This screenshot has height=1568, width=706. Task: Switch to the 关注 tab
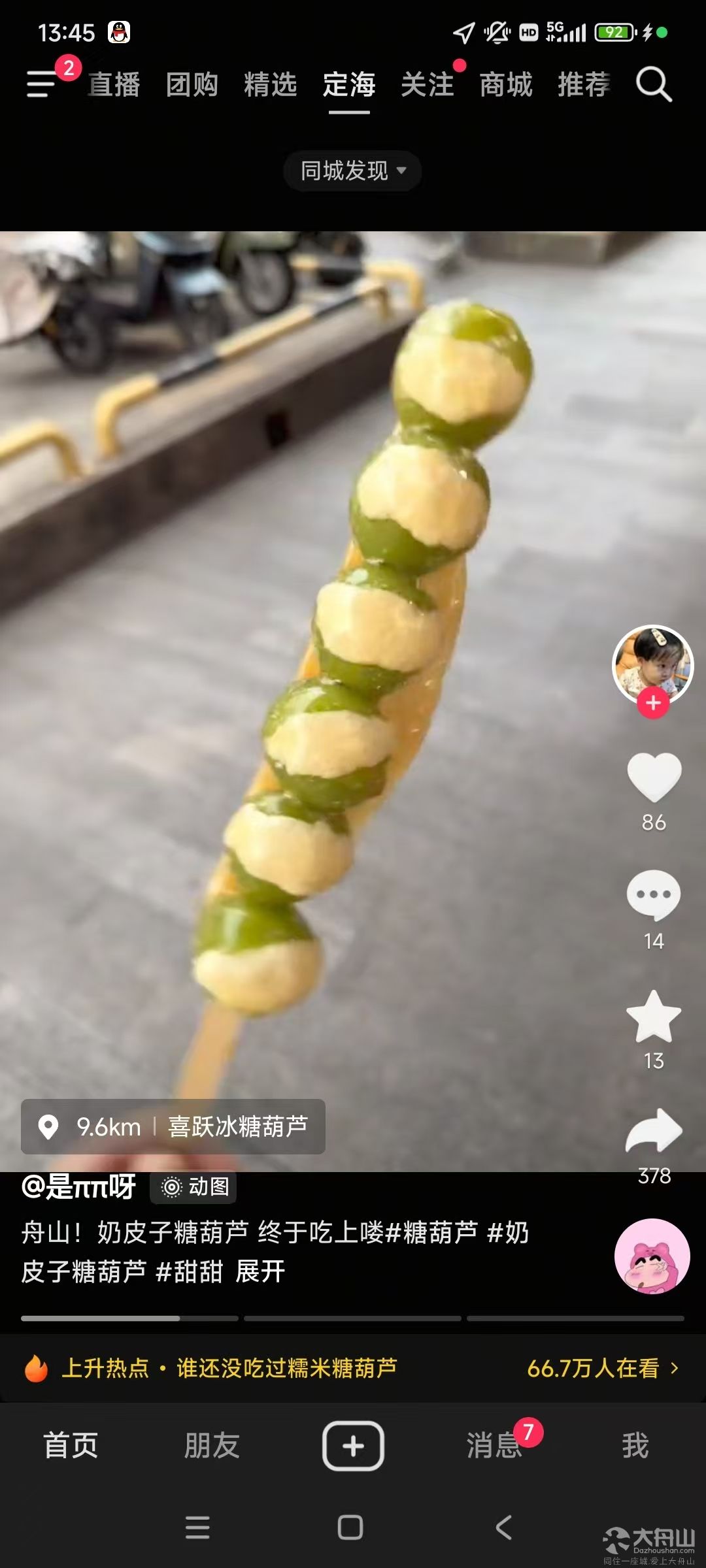[x=428, y=85]
